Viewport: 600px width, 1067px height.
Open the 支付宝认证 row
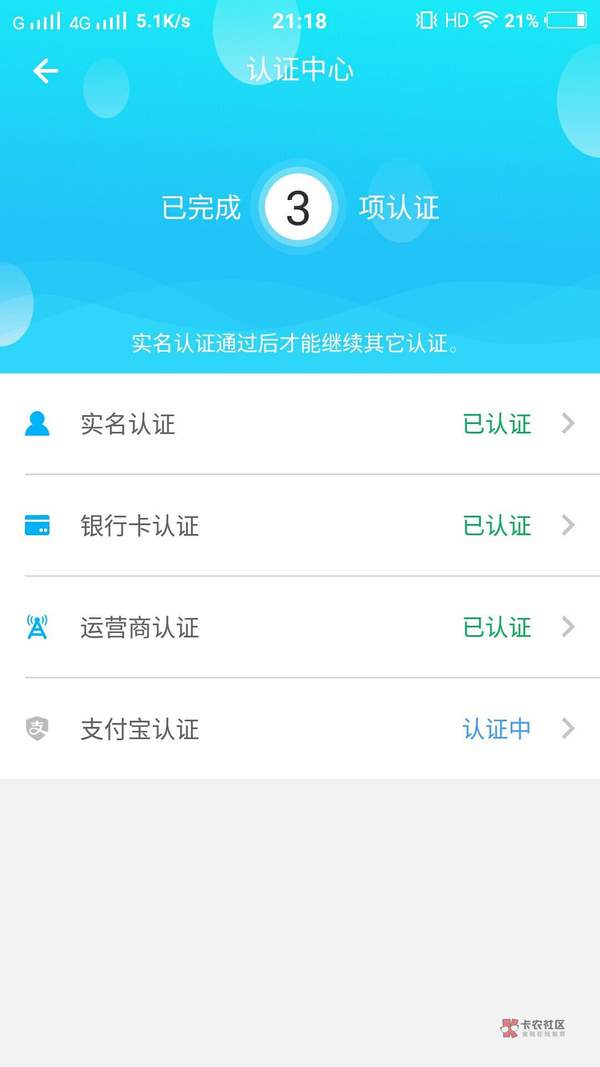point(300,729)
